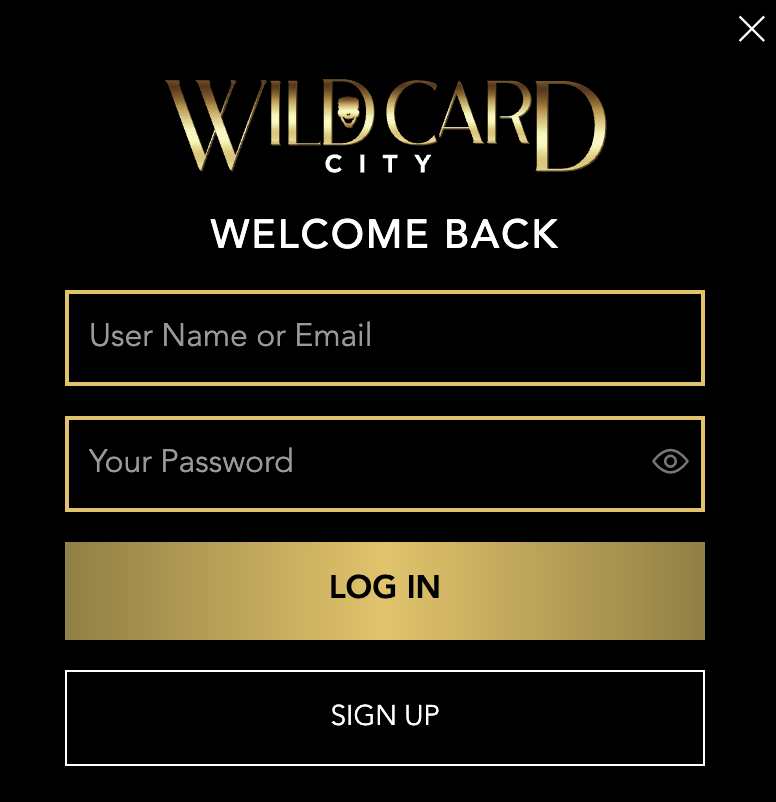This screenshot has width=776, height=802.
Task: Close the Welcome Back popup
Action: 751,29
